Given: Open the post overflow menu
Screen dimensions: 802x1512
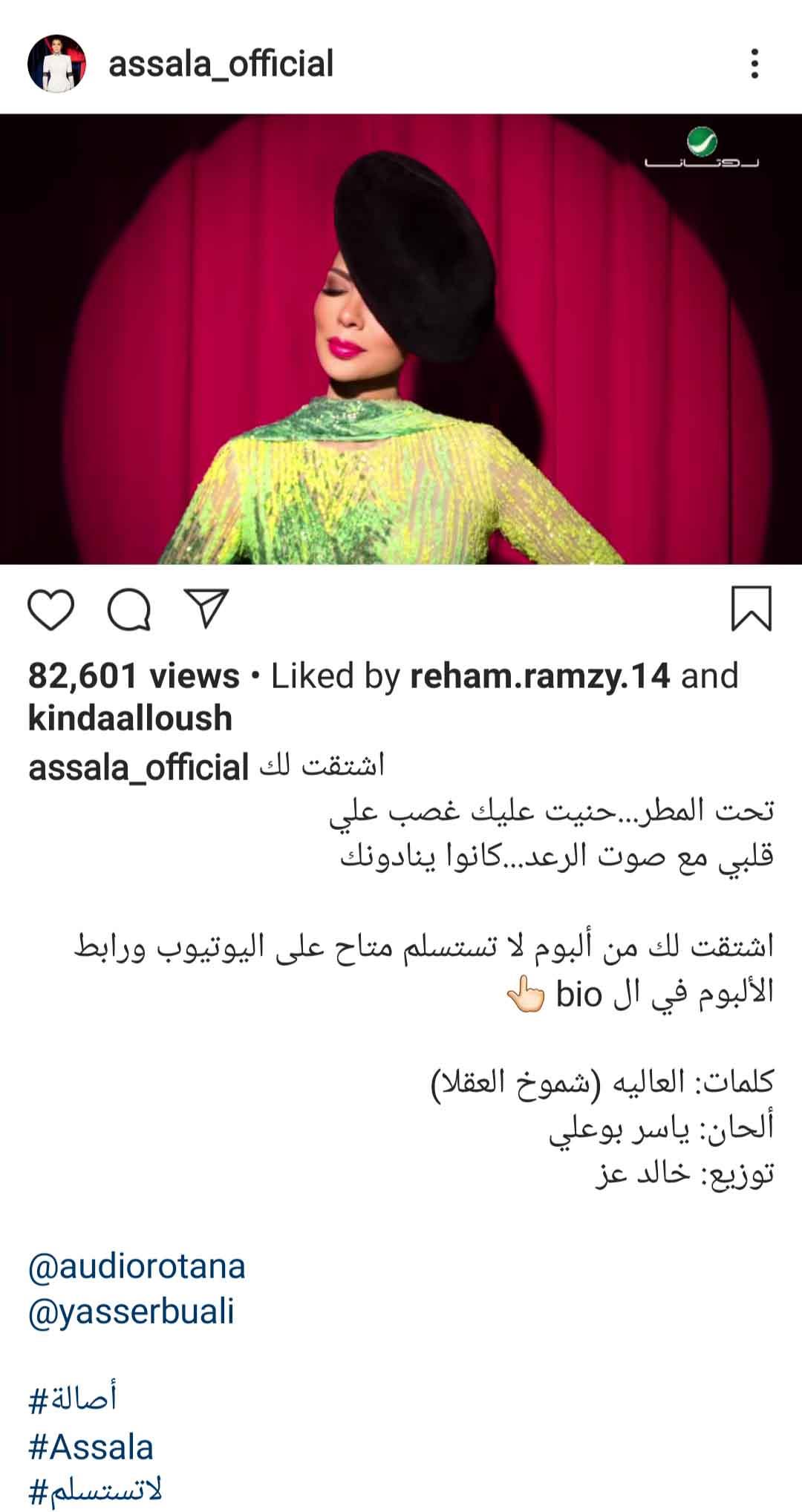Looking at the screenshot, I should 754,64.
